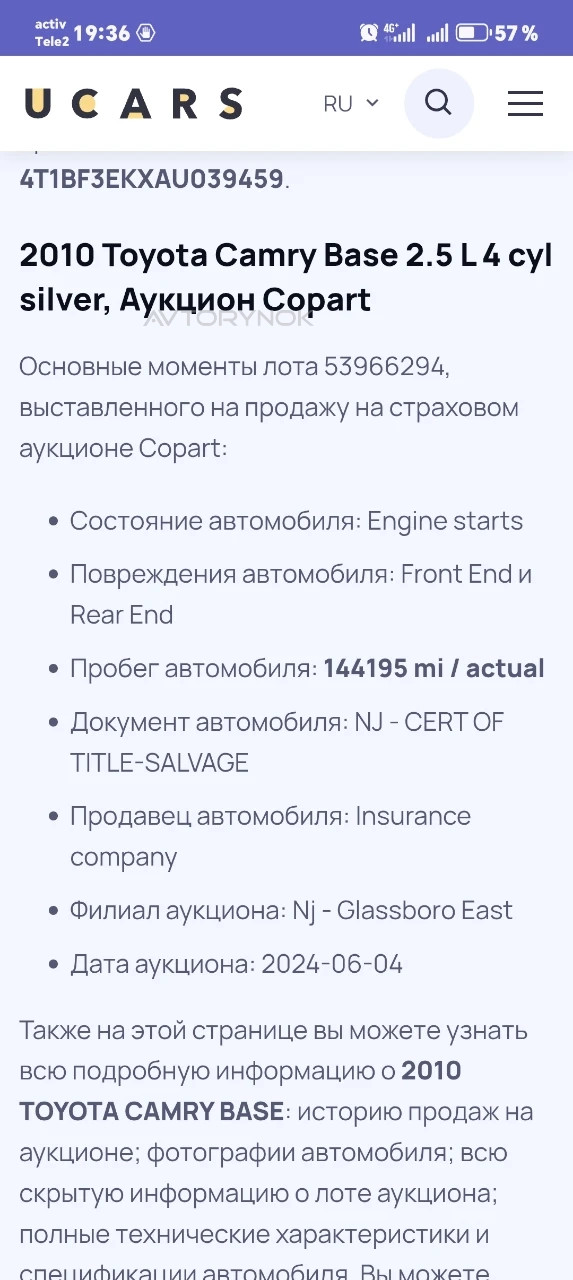Viewport: 573px width, 1280px height.
Task: Open the hamburger menu
Action: coord(525,104)
